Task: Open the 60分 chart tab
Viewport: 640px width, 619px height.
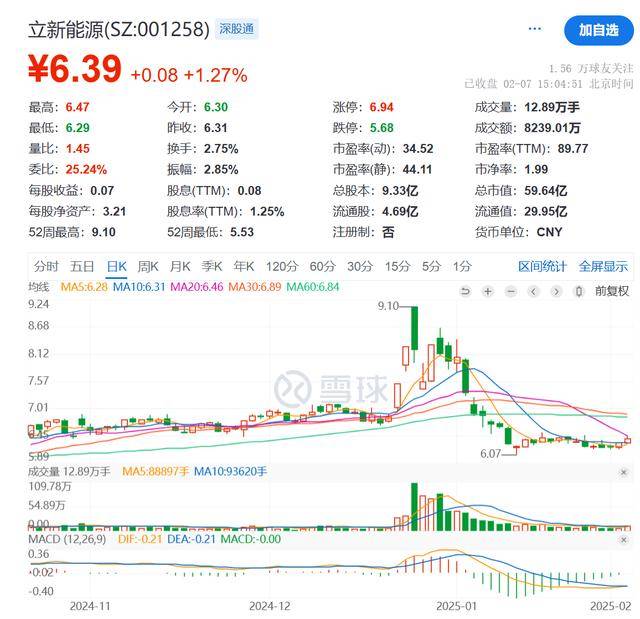Action: coord(322,266)
